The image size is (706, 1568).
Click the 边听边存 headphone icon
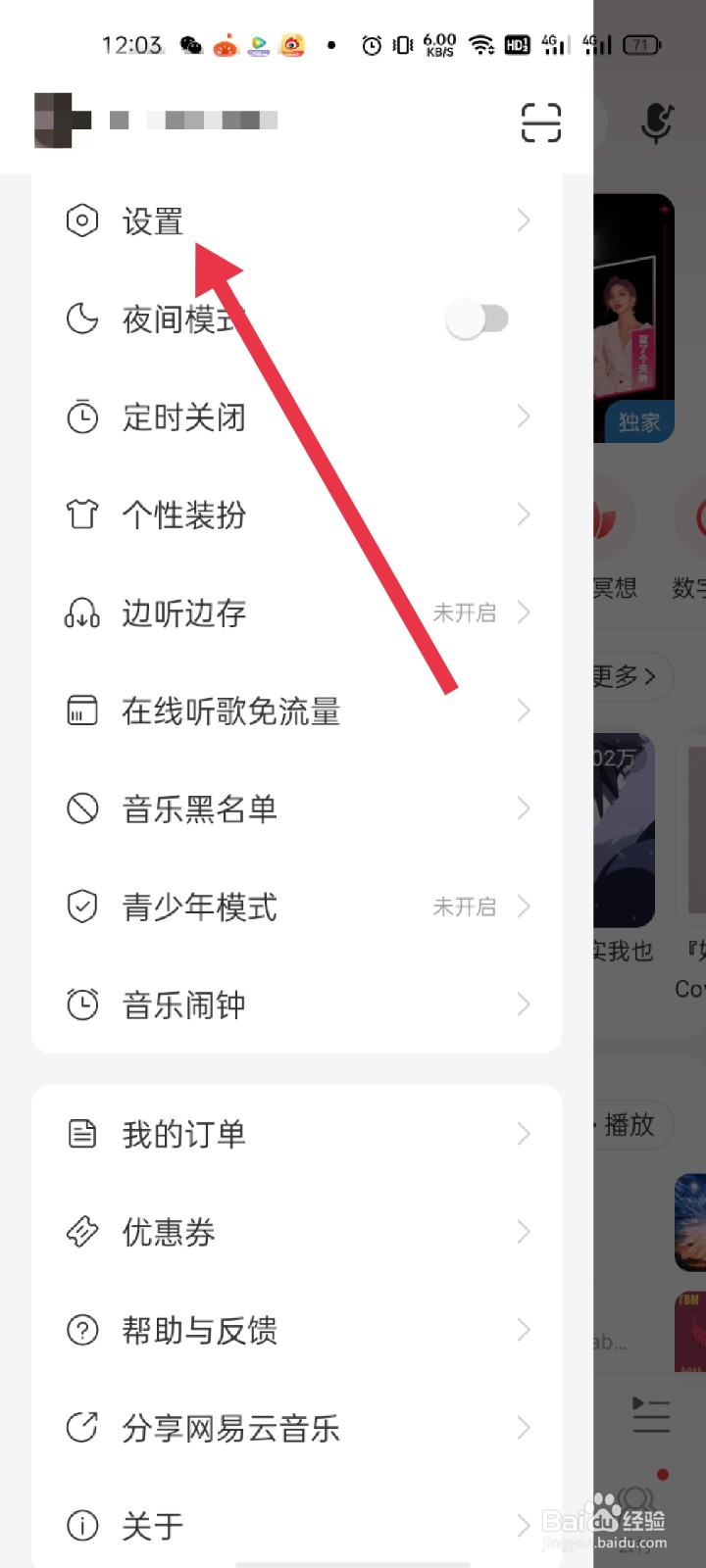click(x=83, y=613)
